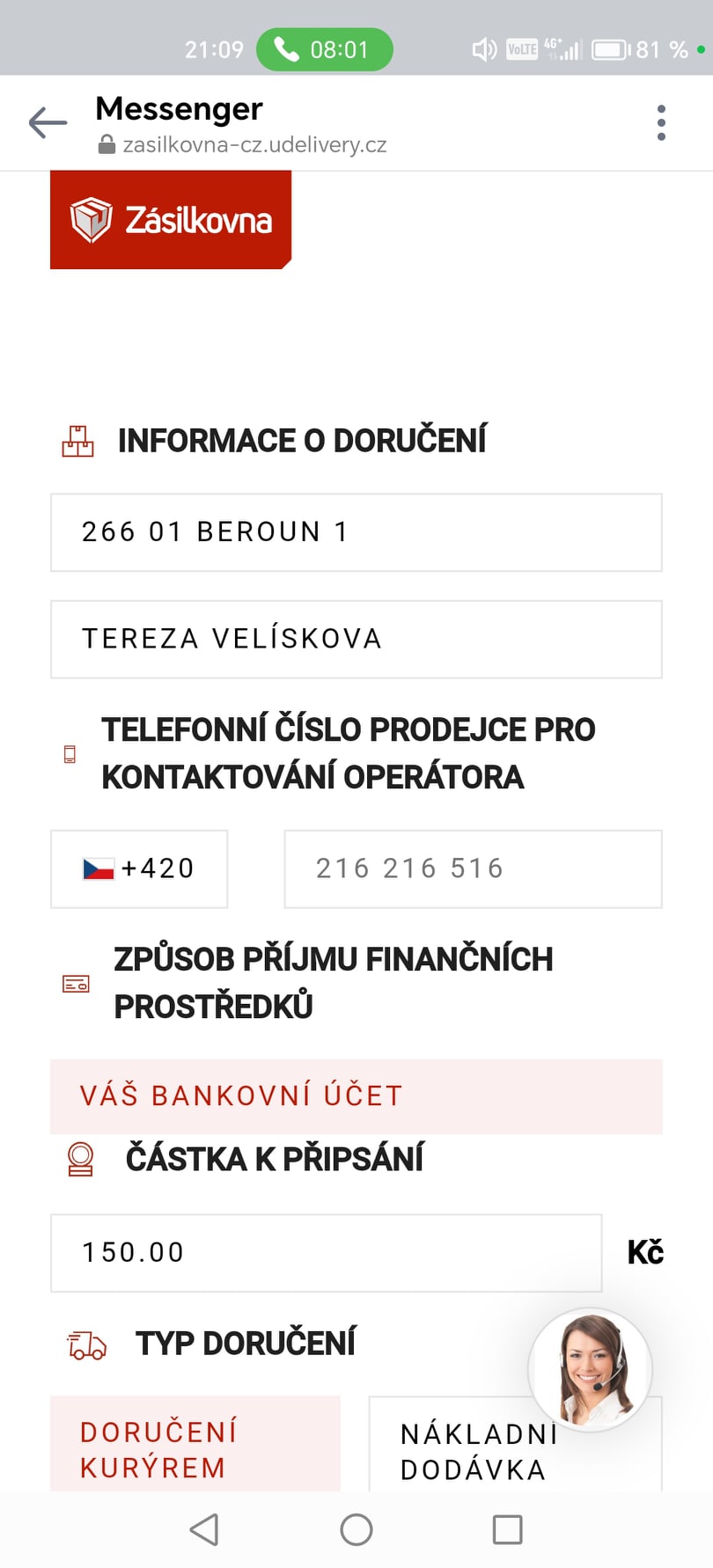
Task: Open the support agent chat bubble
Action: click(x=591, y=1369)
